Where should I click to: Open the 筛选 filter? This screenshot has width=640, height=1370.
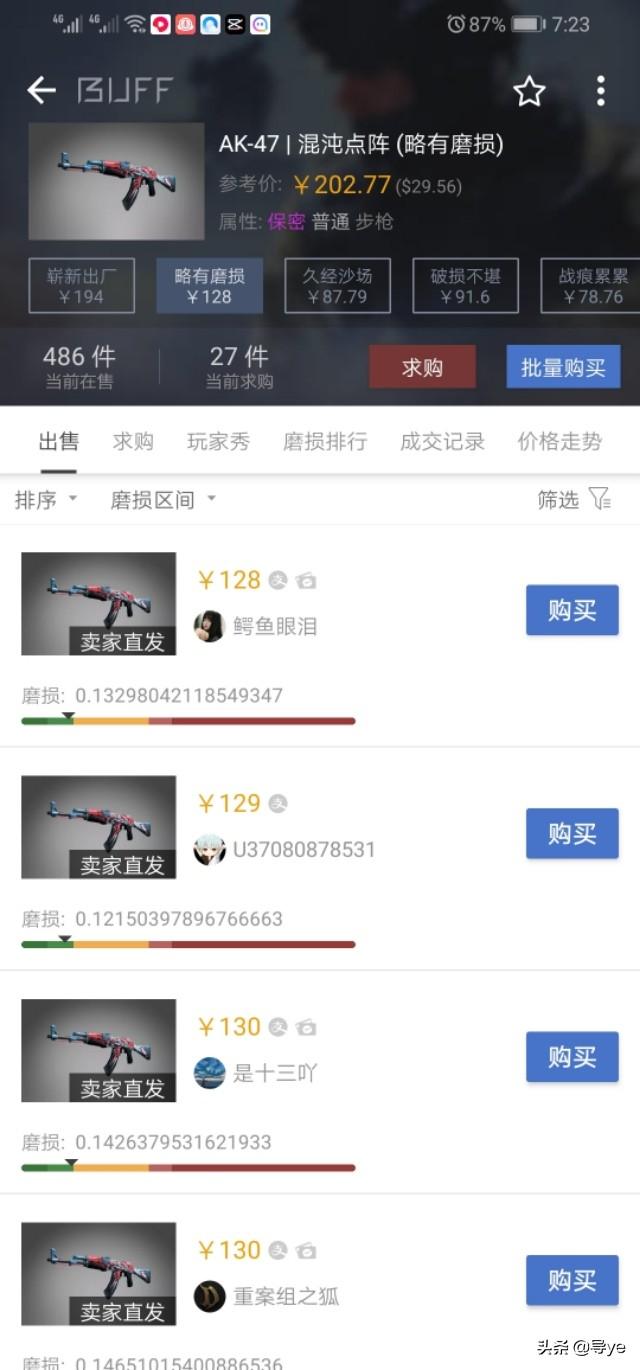[573, 500]
